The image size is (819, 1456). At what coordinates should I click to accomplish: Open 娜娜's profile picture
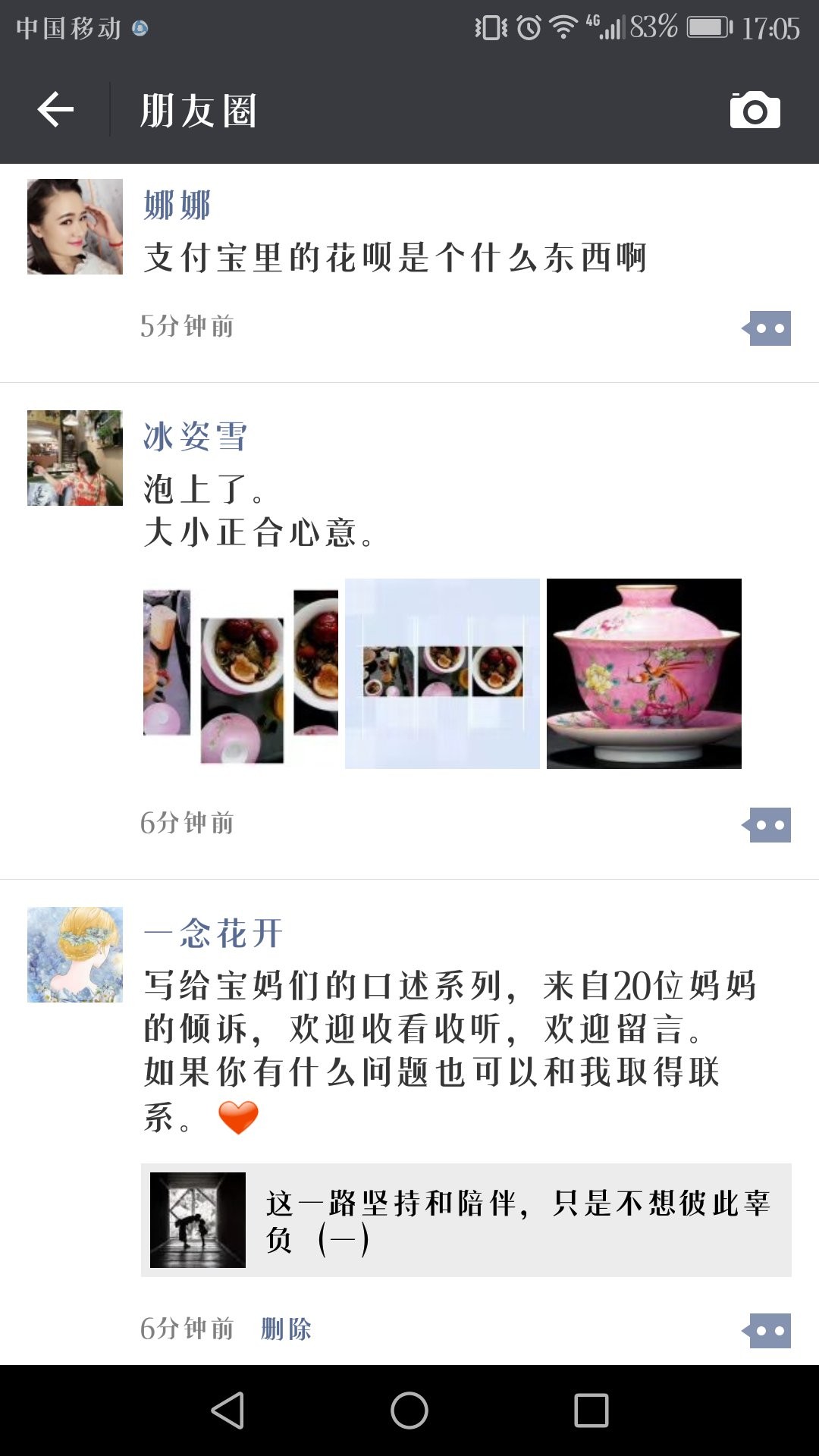coord(75,227)
